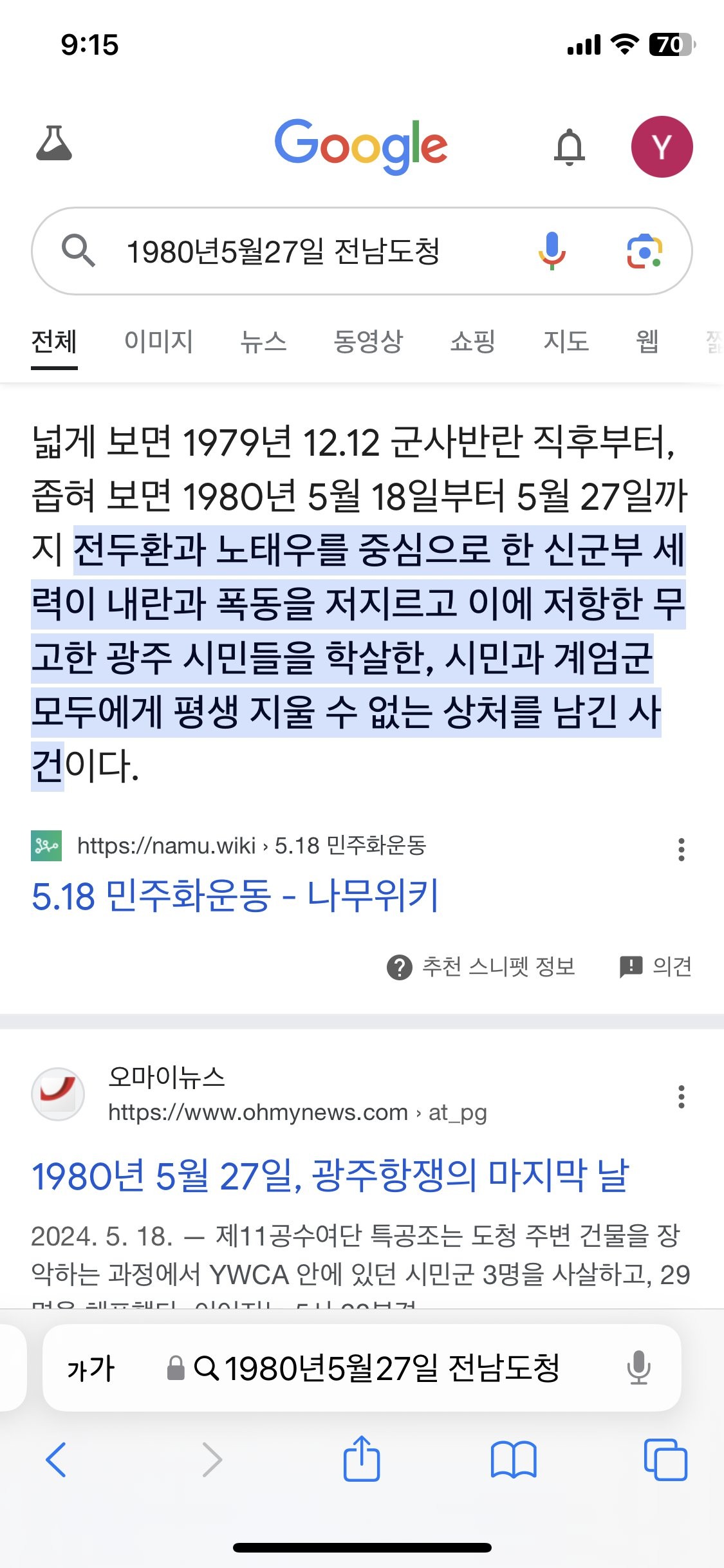Viewport: 724px width, 1568px height.
Task: Open the 오마이뉴스 article 광주항쟁의 마지막 날
Action: pos(330,1175)
